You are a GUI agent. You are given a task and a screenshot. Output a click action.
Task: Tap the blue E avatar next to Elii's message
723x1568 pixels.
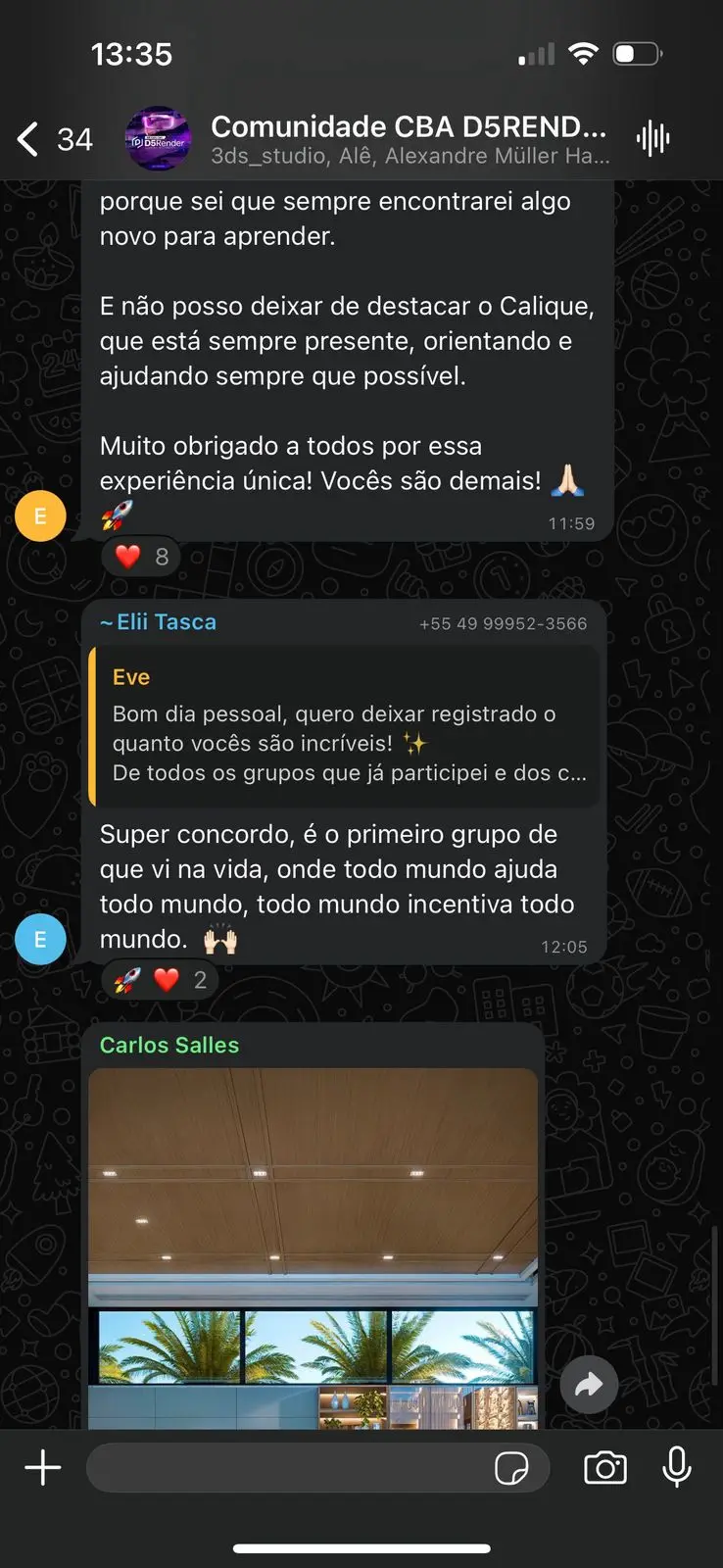pyautogui.click(x=40, y=939)
